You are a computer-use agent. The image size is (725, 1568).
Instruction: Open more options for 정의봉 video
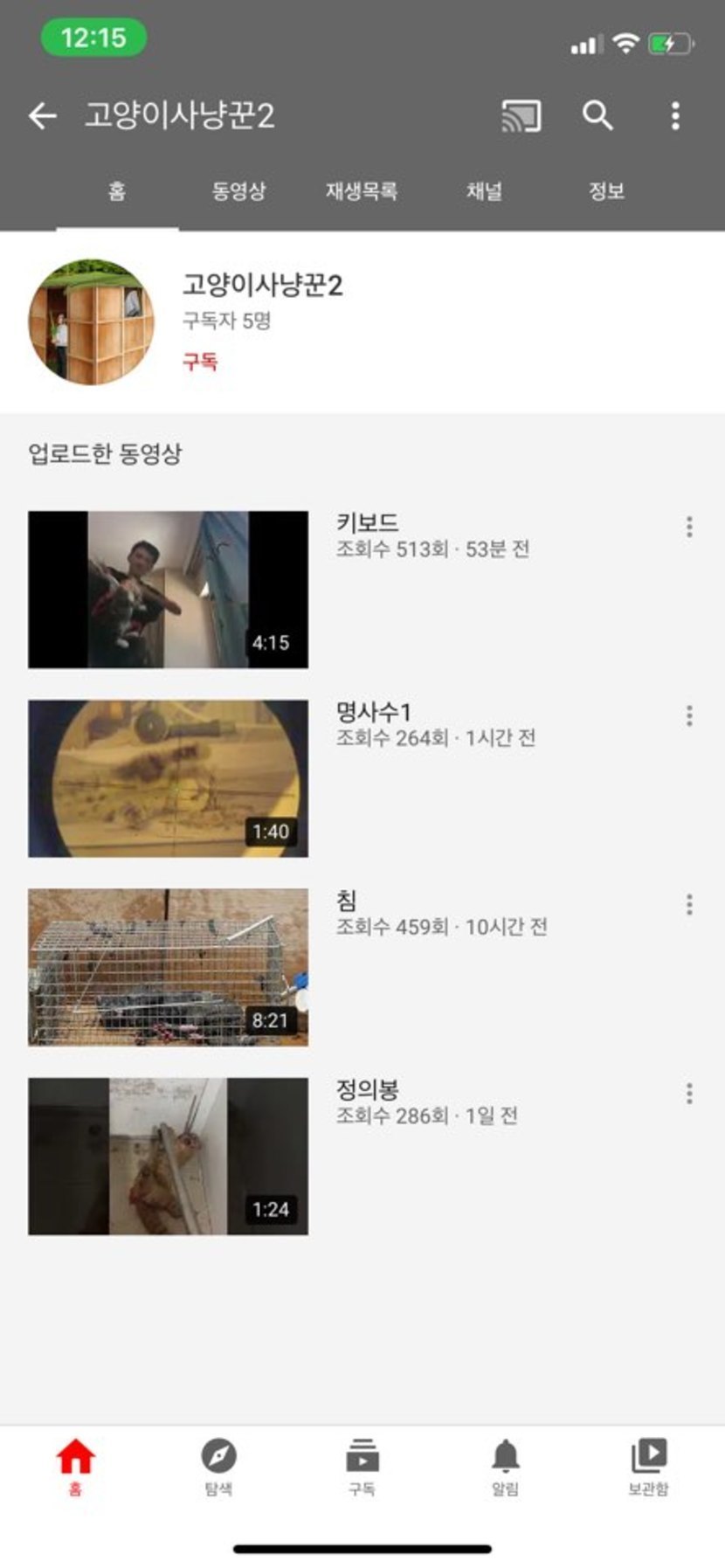pos(689,1094)
